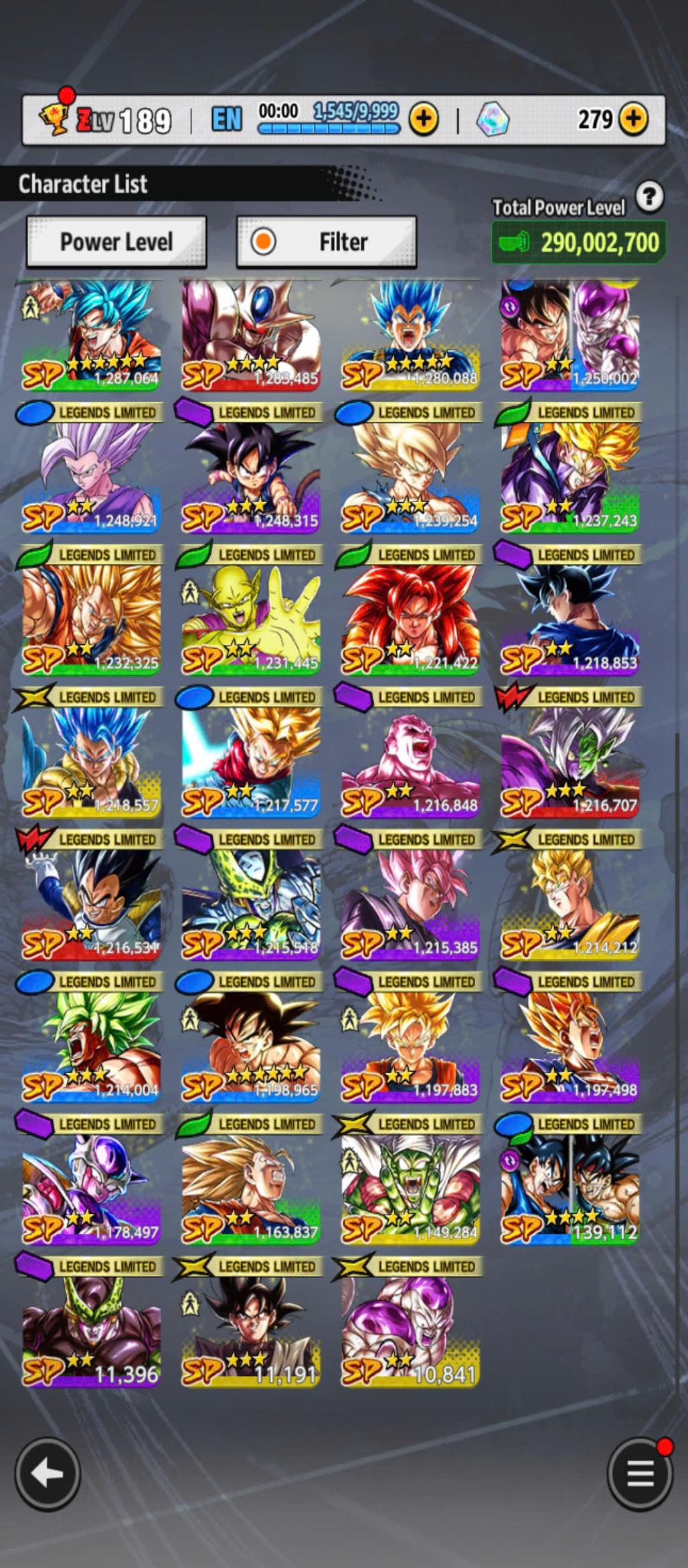Open the Power Level sort button
The height and width of the screenshot is (1568, 688).
116,242
